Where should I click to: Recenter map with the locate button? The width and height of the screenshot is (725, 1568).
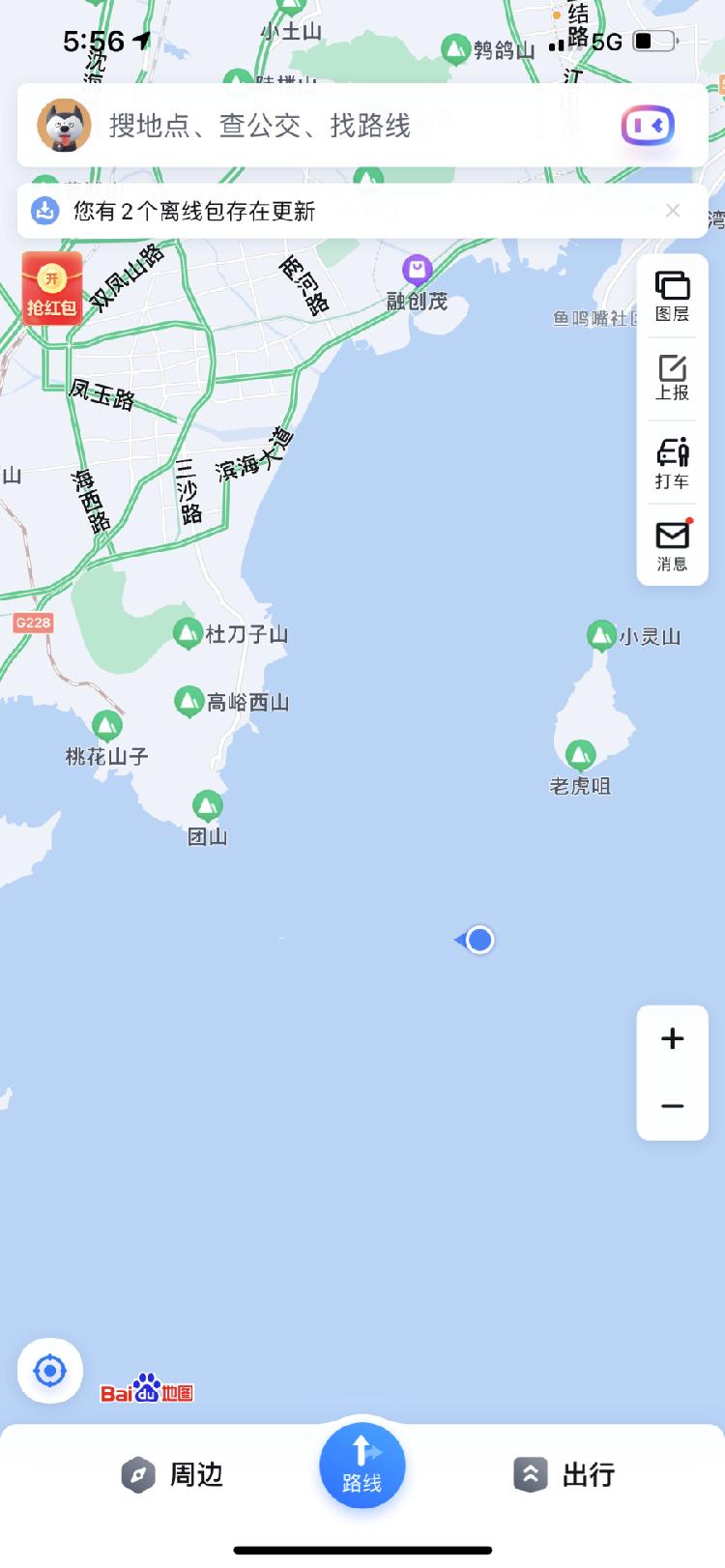pos(49,1370)
